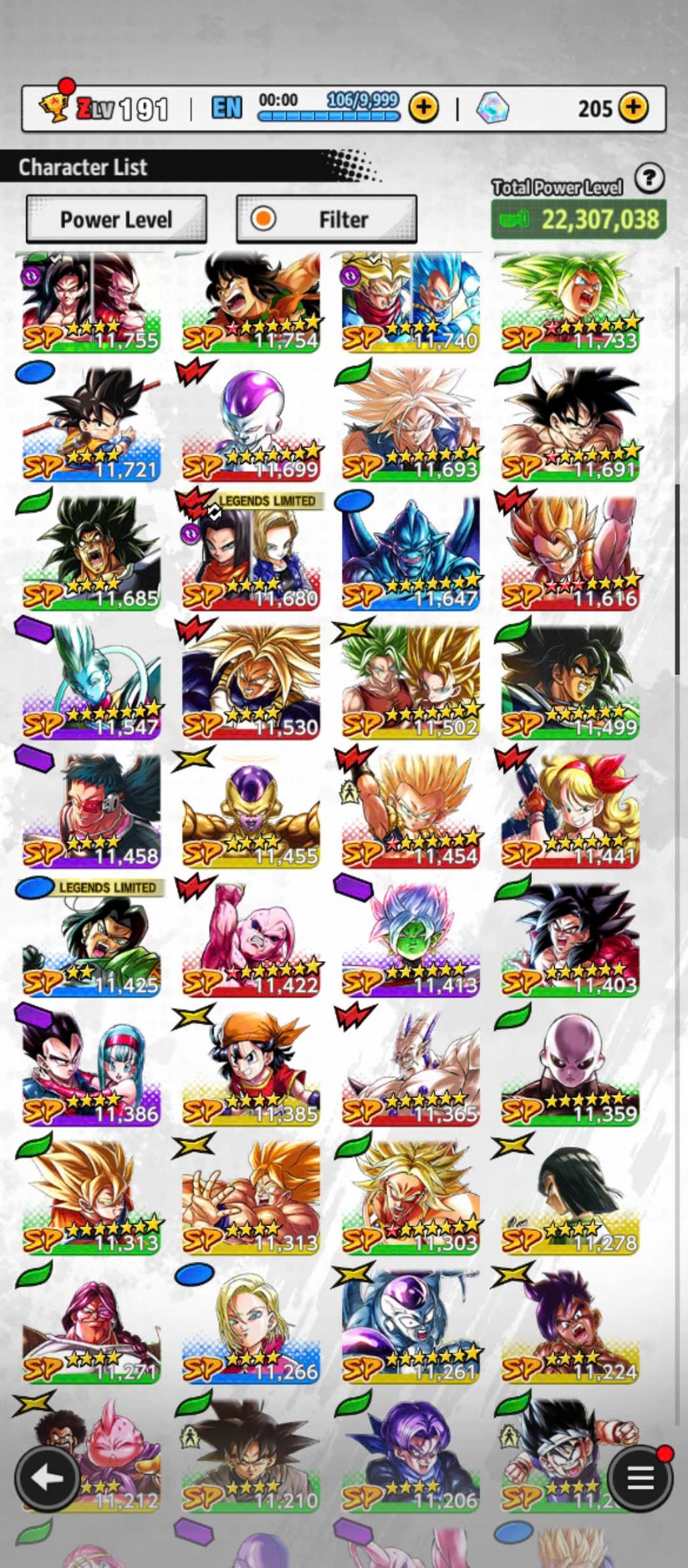The width and height of the screenshot is (688, 1568).
Task: View the character with power 11,647
Action: (410, 554)
